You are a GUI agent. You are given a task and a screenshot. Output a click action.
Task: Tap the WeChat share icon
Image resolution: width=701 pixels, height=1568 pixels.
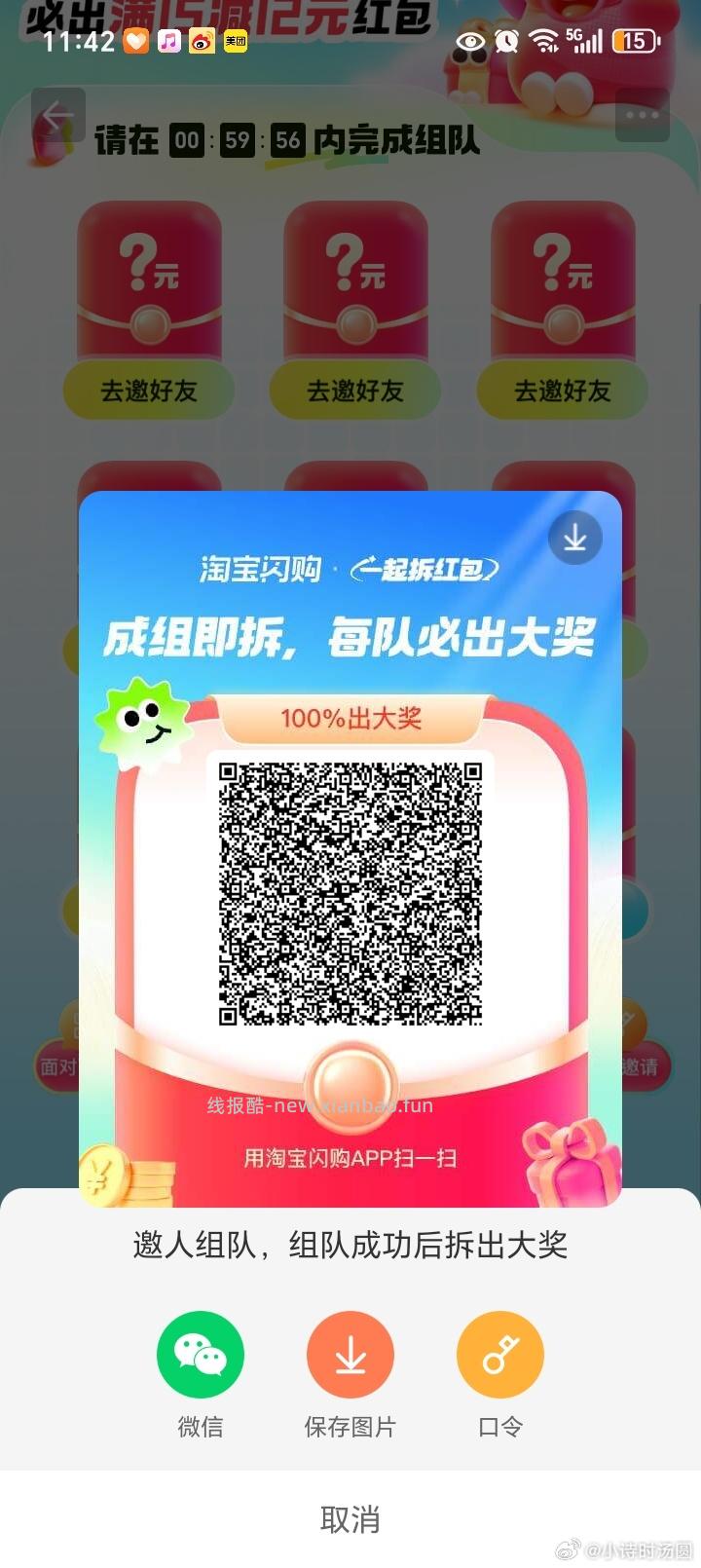point(201,1353)
